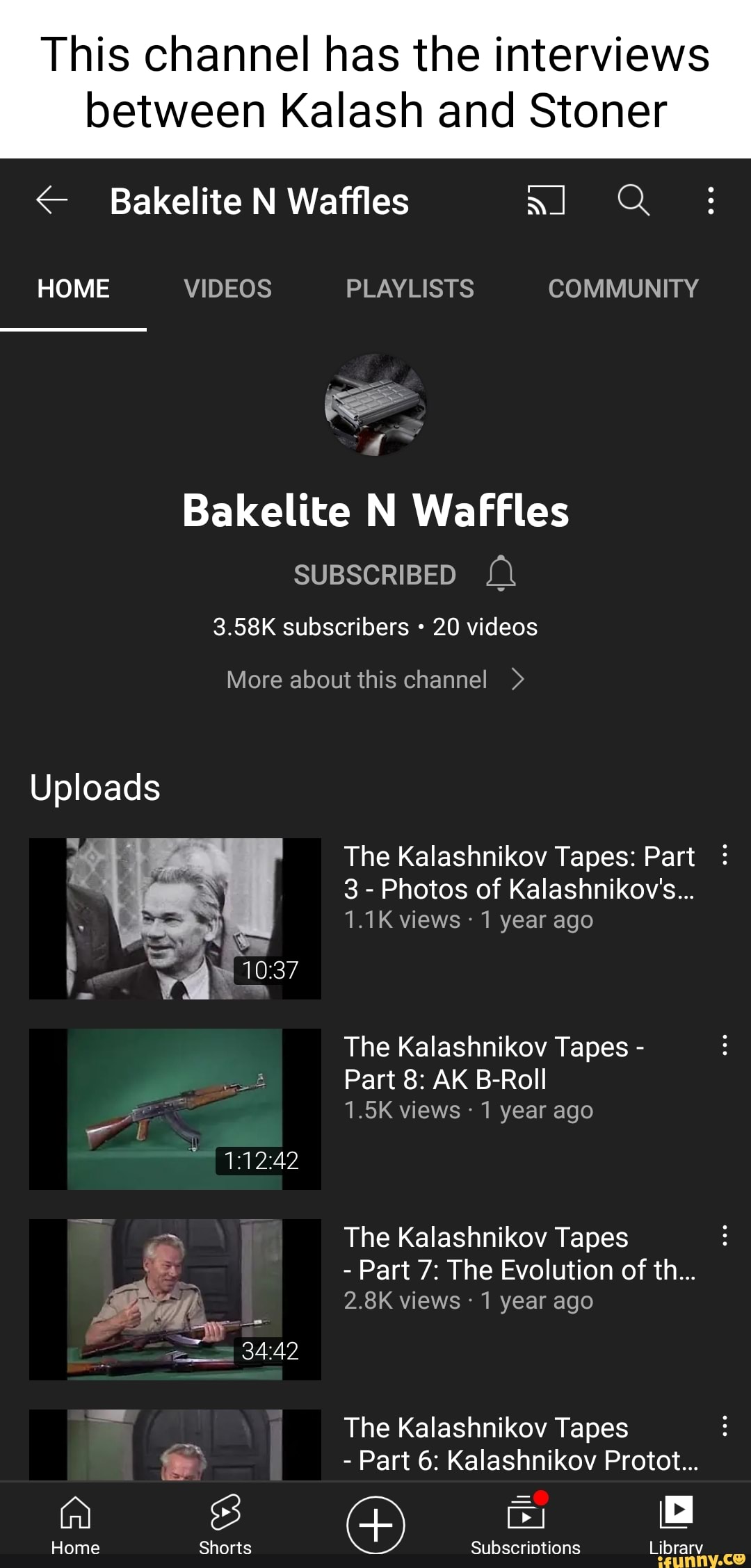Go back from the channel page

pos(52,201)
